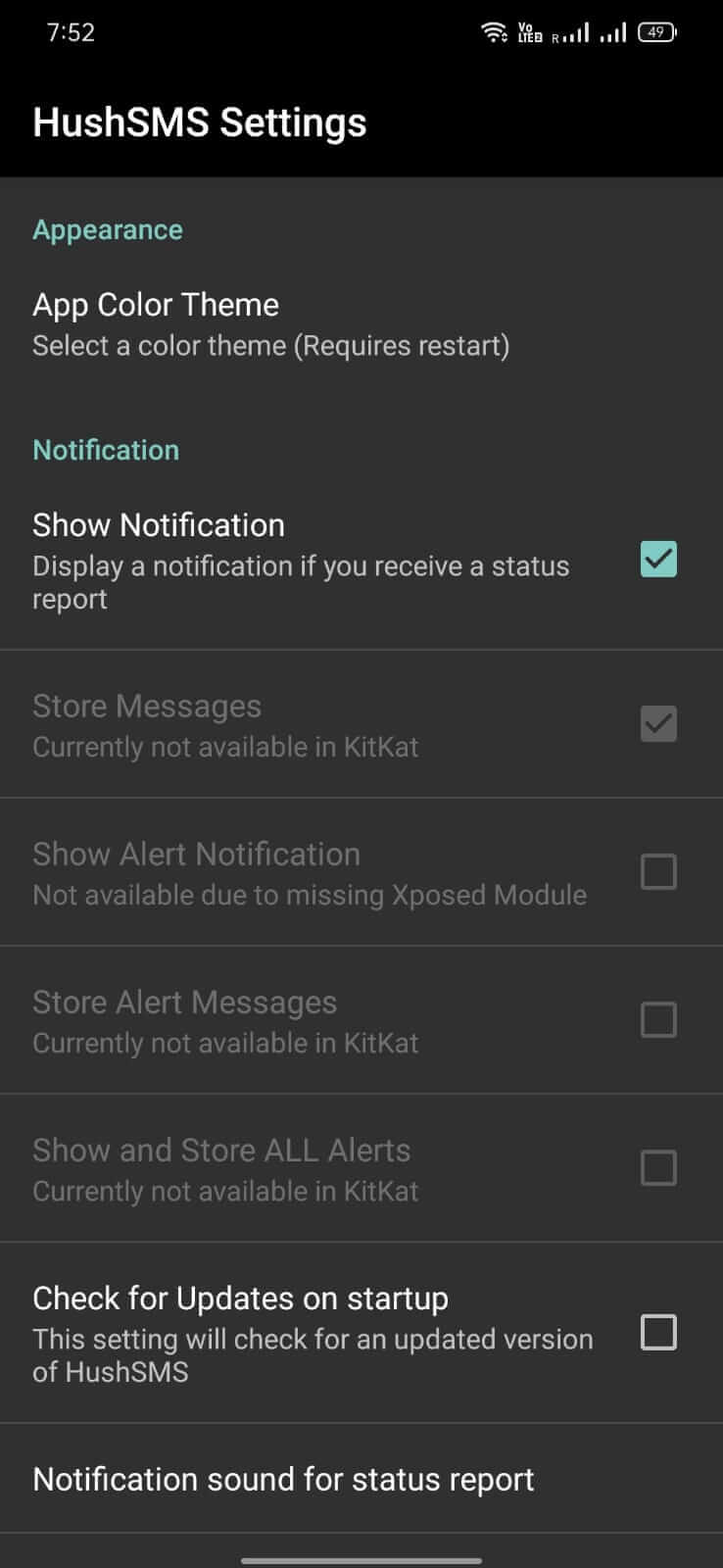Tap the battery icon showing 49 percent

tap(656, 30)
